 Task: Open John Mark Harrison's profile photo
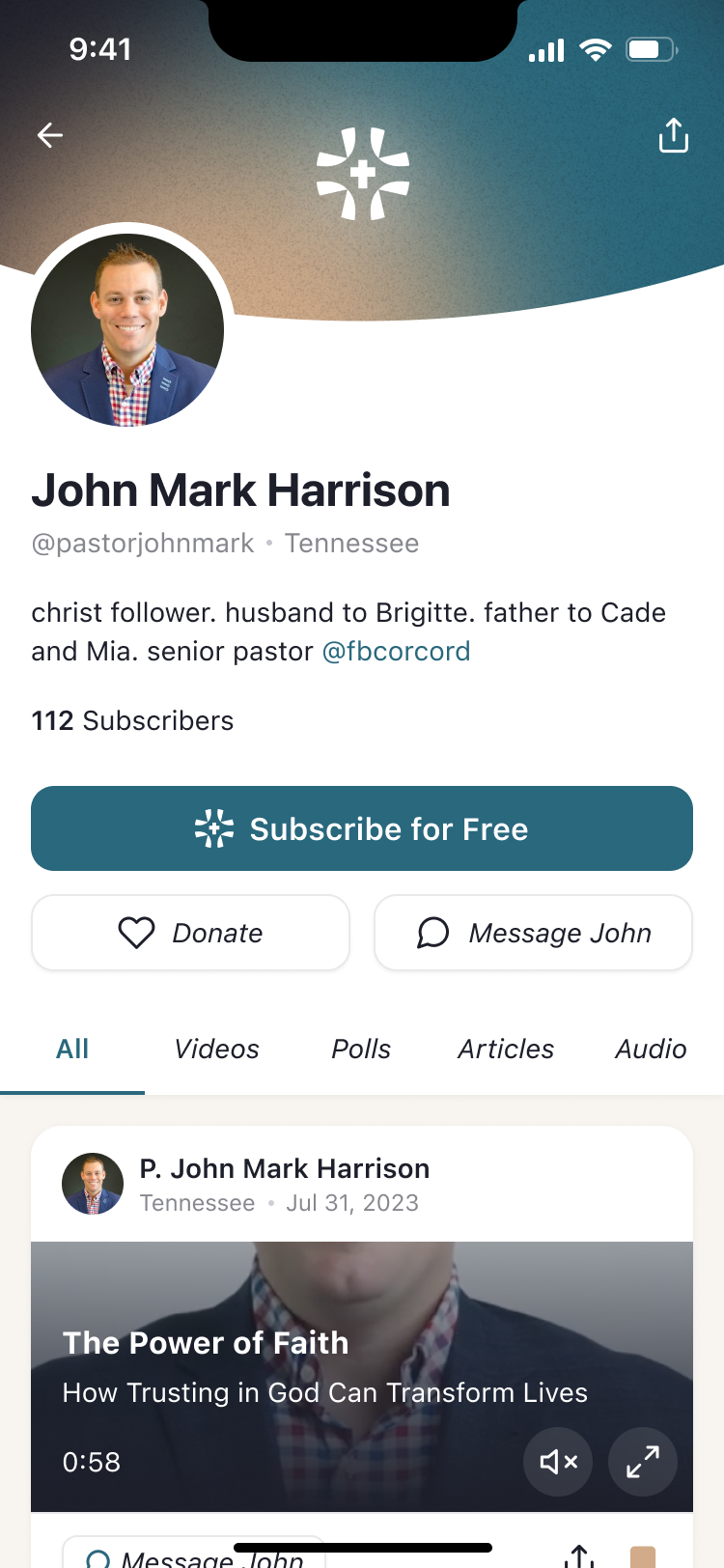tap(127, 329)
